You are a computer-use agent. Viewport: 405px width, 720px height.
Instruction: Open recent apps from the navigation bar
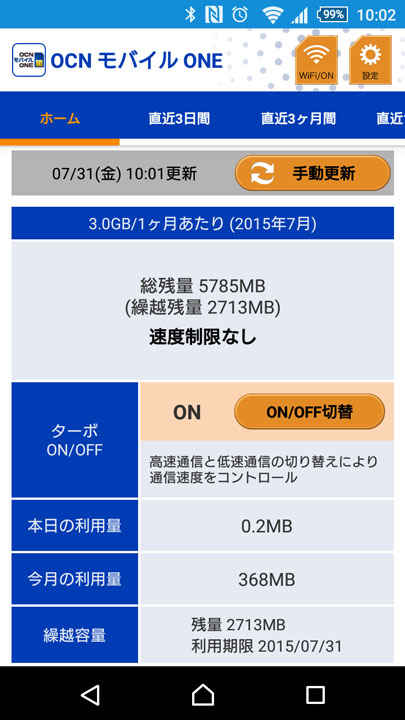(x=315, y=694)
